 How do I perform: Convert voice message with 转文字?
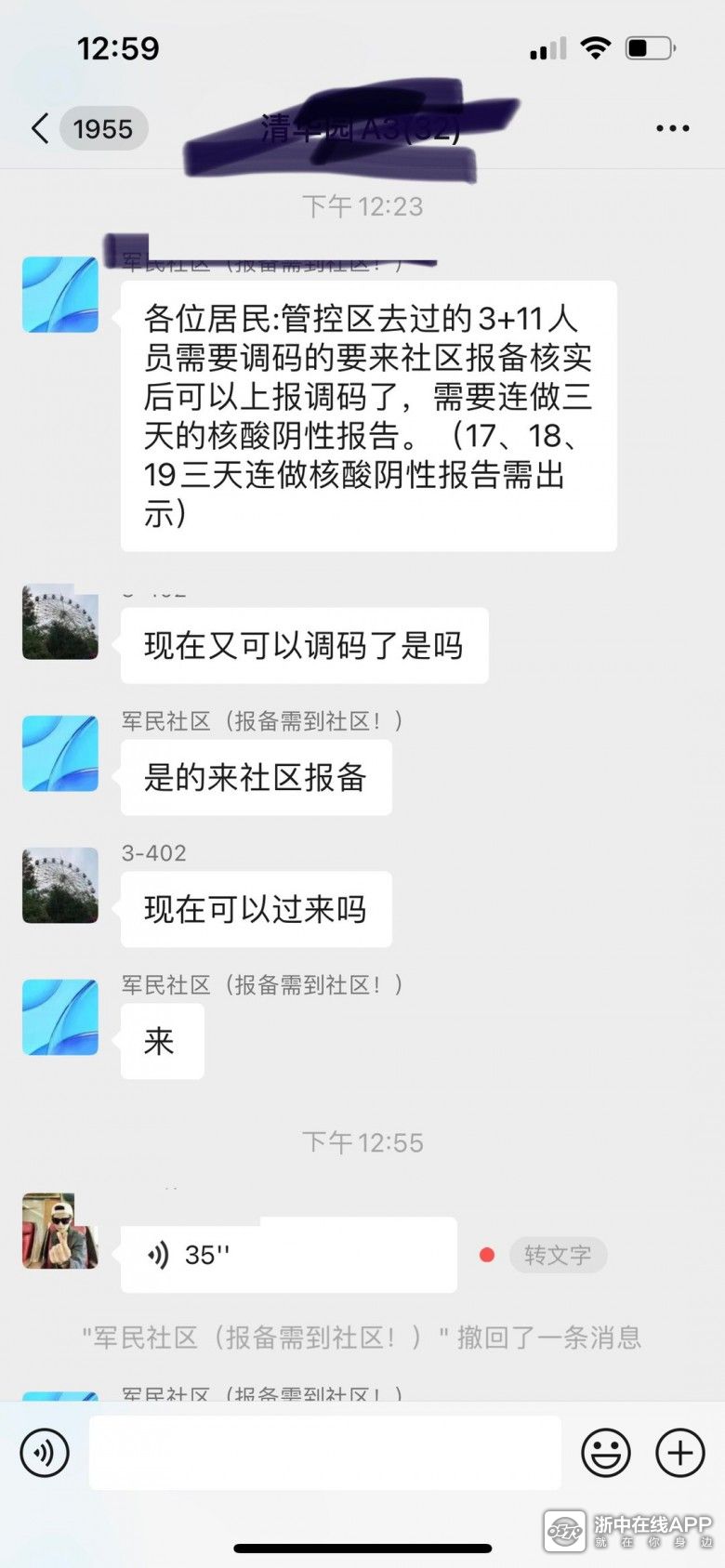(558, 1255)
